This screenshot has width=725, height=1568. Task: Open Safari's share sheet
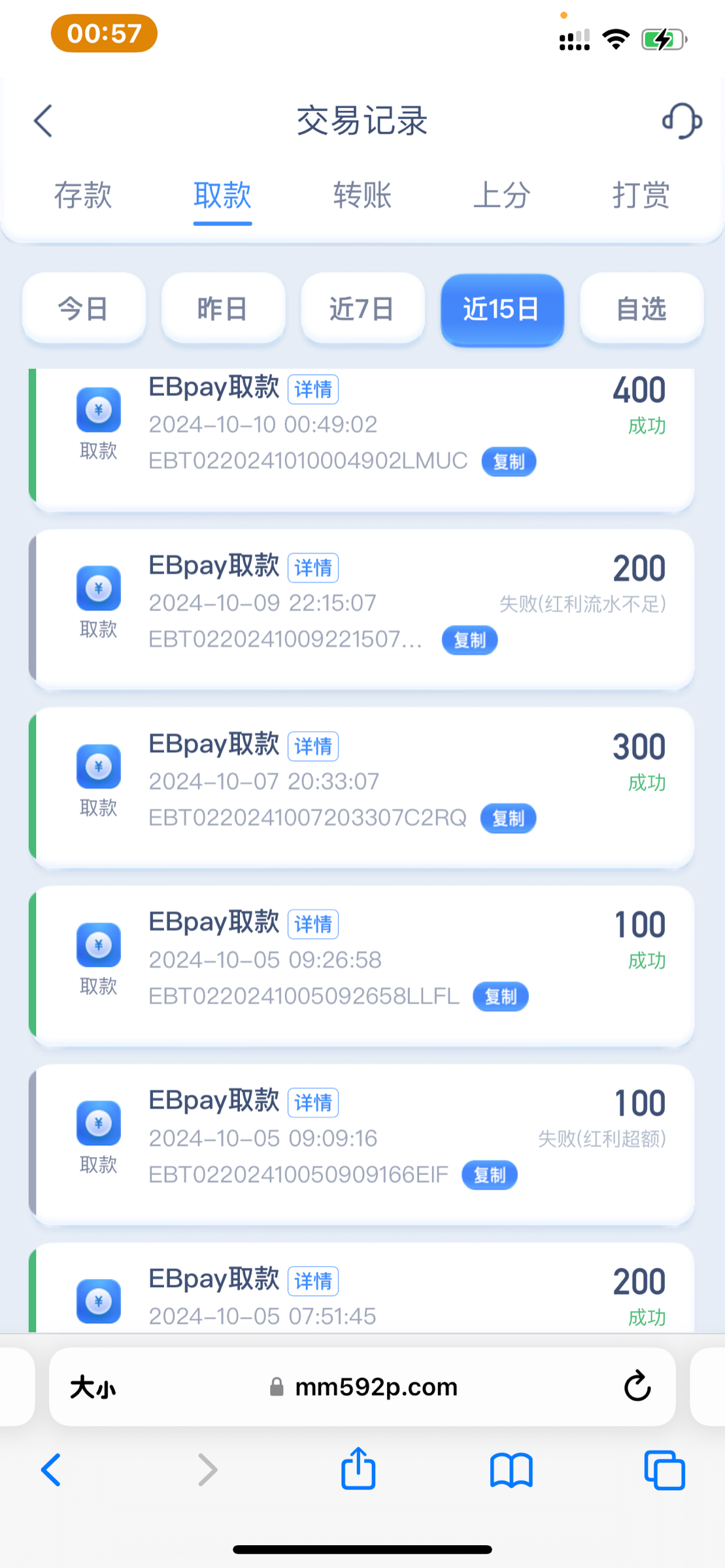(x=358, y=1469)
